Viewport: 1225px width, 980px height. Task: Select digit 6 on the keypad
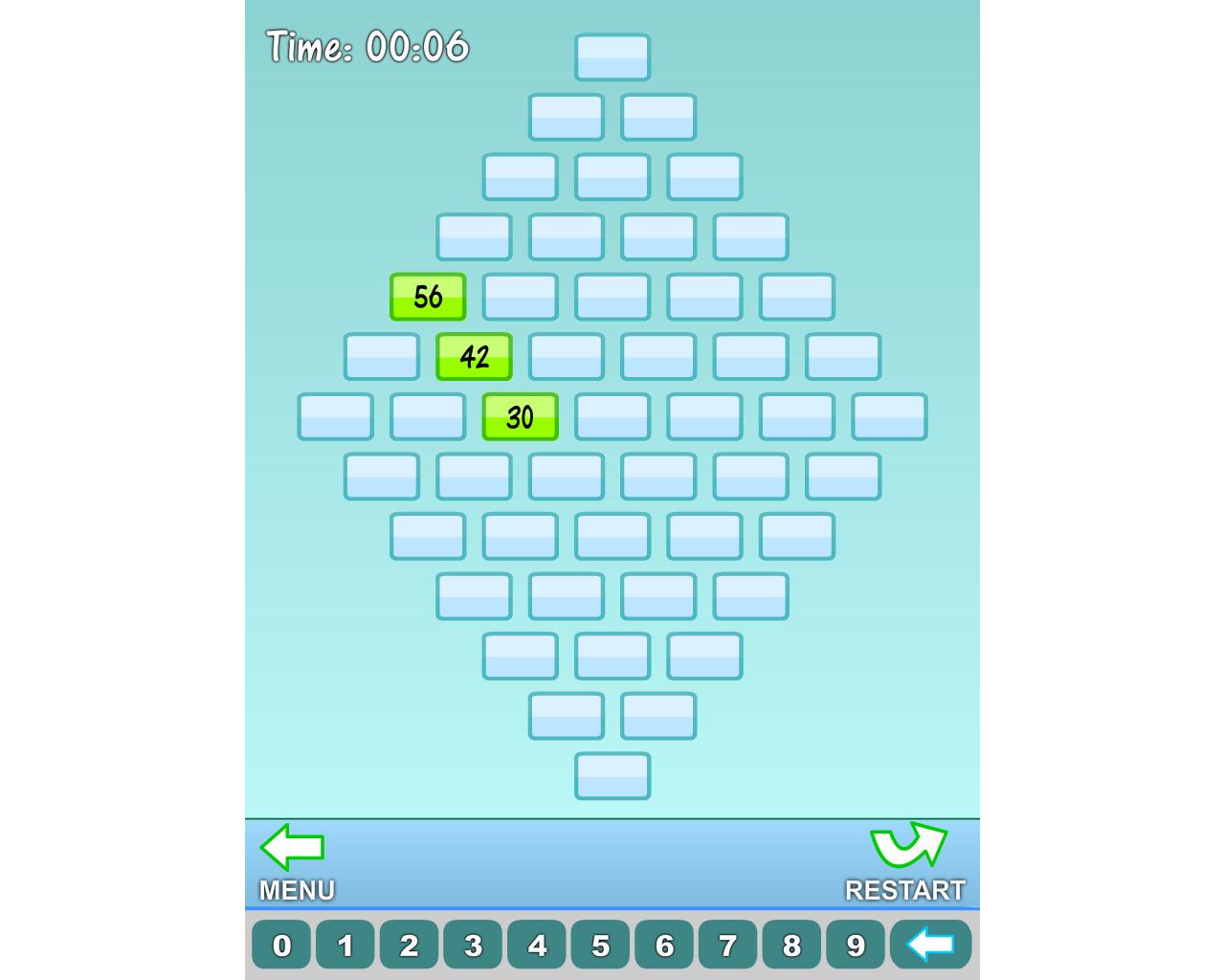[x=664, y=946]
